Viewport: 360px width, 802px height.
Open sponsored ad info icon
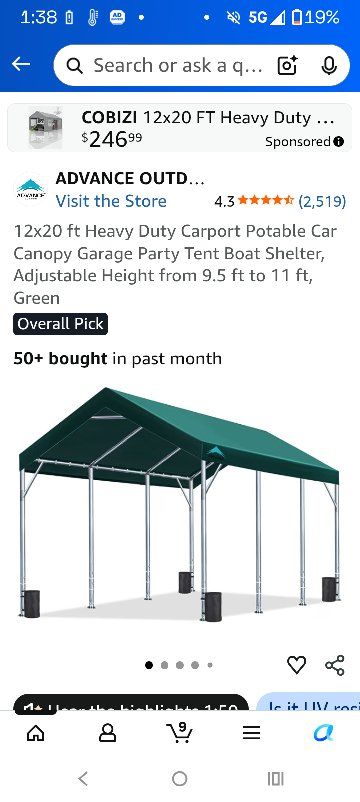tap(338, 142)
